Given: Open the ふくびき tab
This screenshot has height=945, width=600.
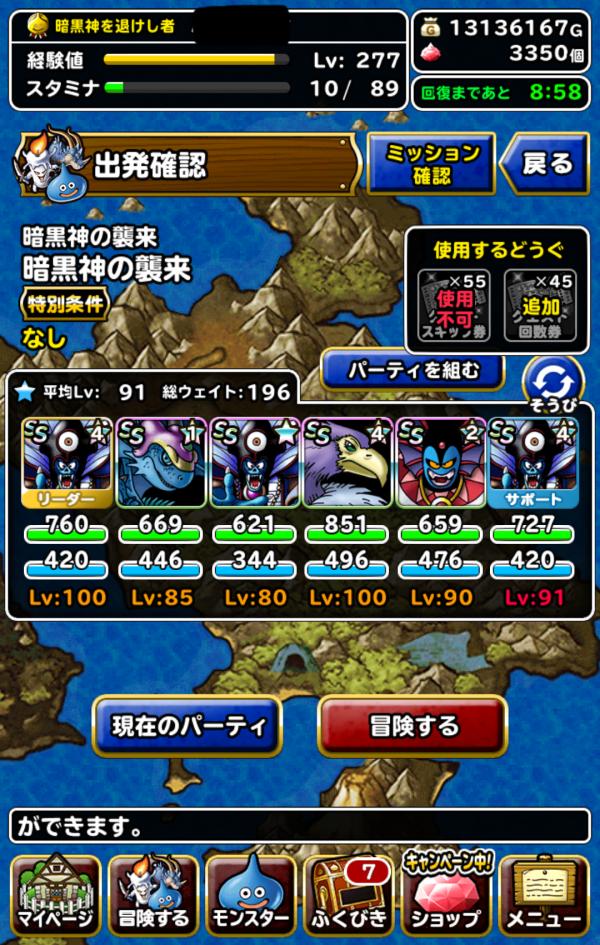Looking at the screenshot, I should point(348,894).
